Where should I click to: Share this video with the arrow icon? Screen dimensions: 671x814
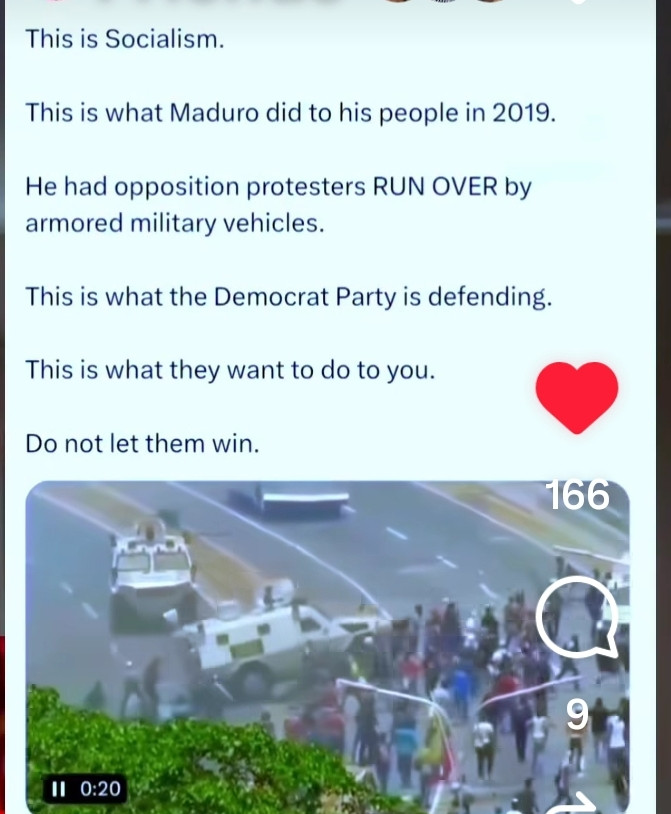[x=577, y=802]
